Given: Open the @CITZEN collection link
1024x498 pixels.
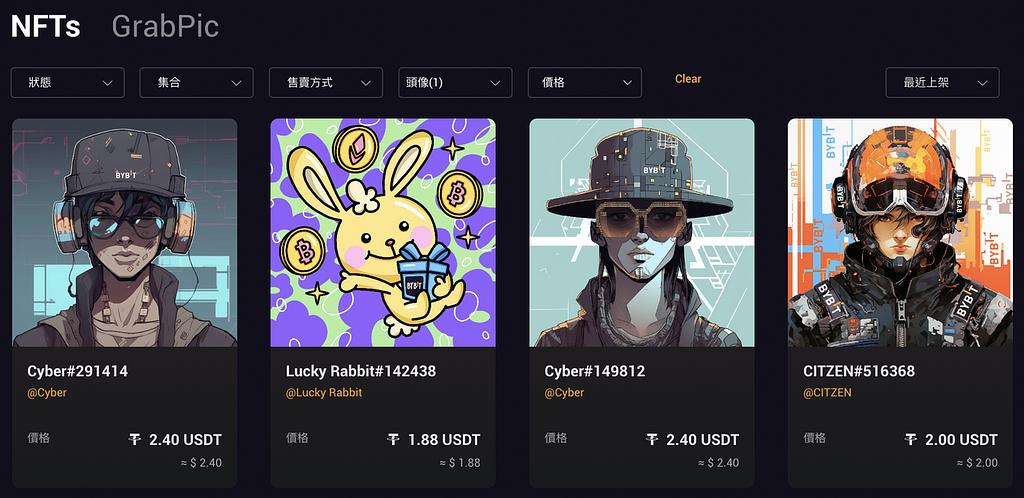Looking at the screenshot, I should 827,393.
